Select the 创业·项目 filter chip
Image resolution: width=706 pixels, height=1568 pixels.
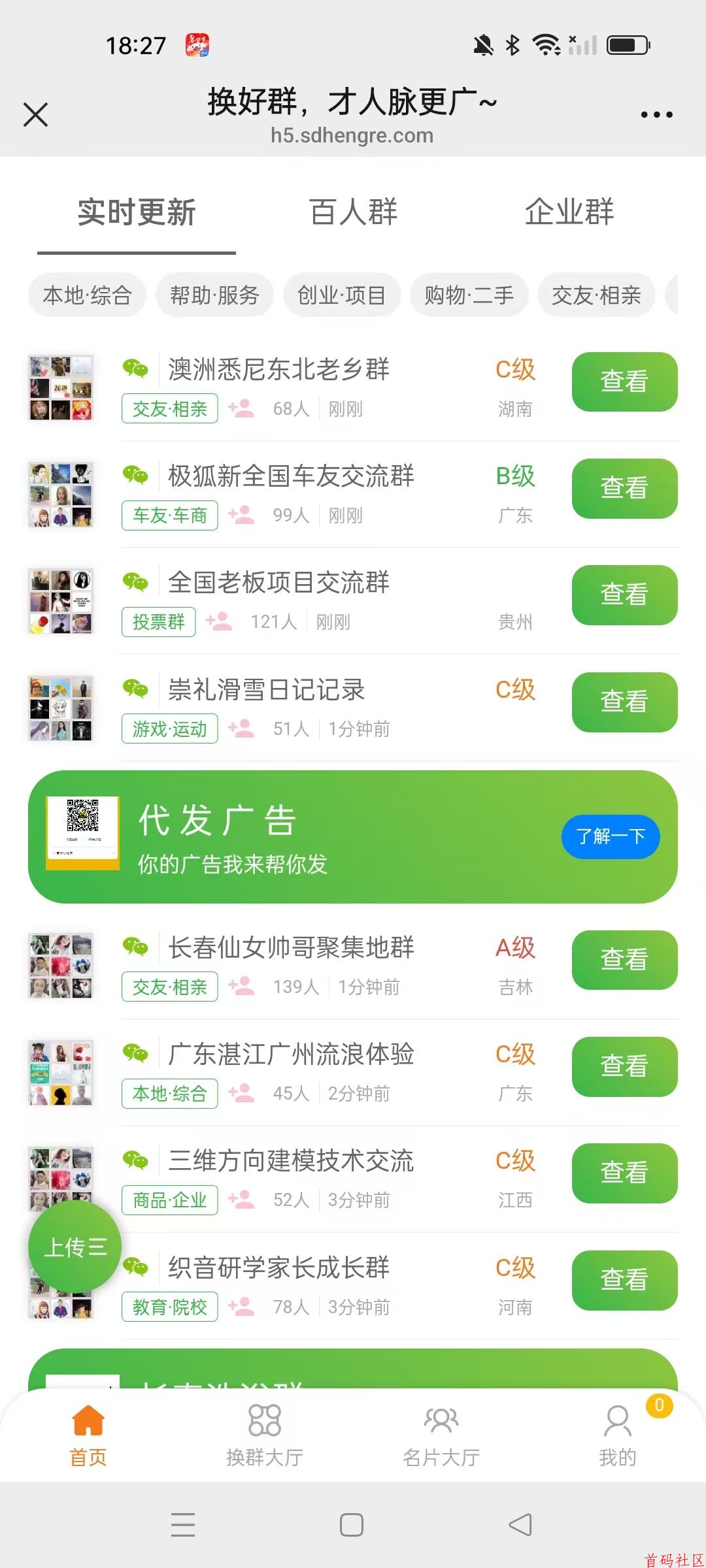(x=341, y=295)
